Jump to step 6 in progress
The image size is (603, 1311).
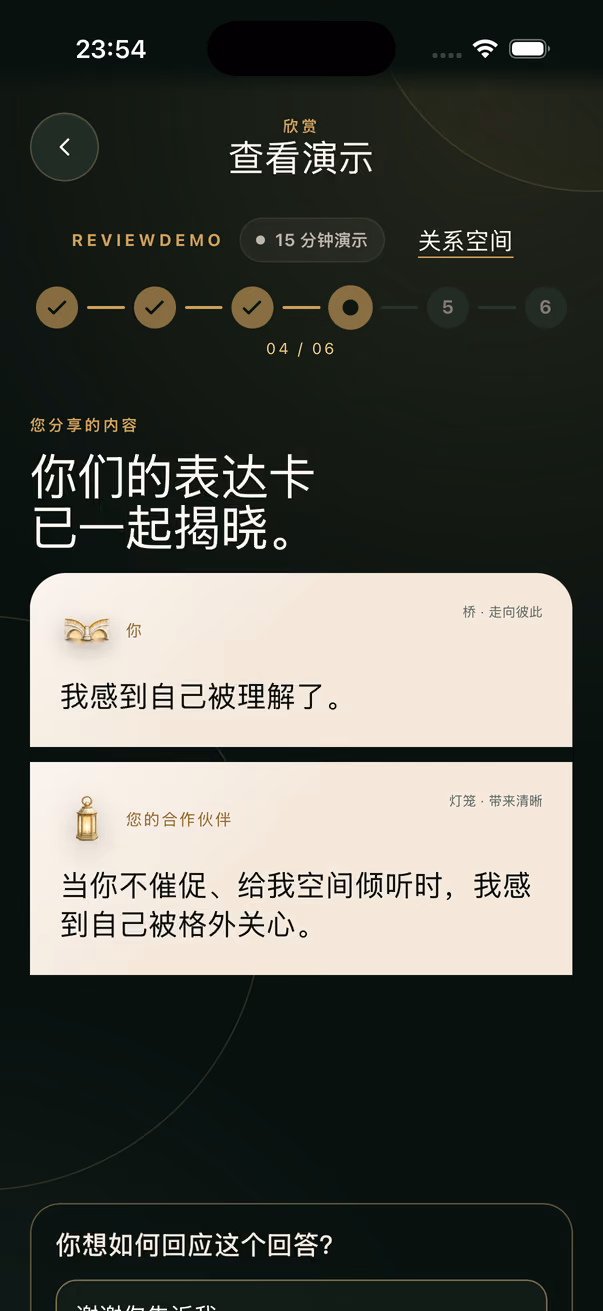(x=545, y=308)
